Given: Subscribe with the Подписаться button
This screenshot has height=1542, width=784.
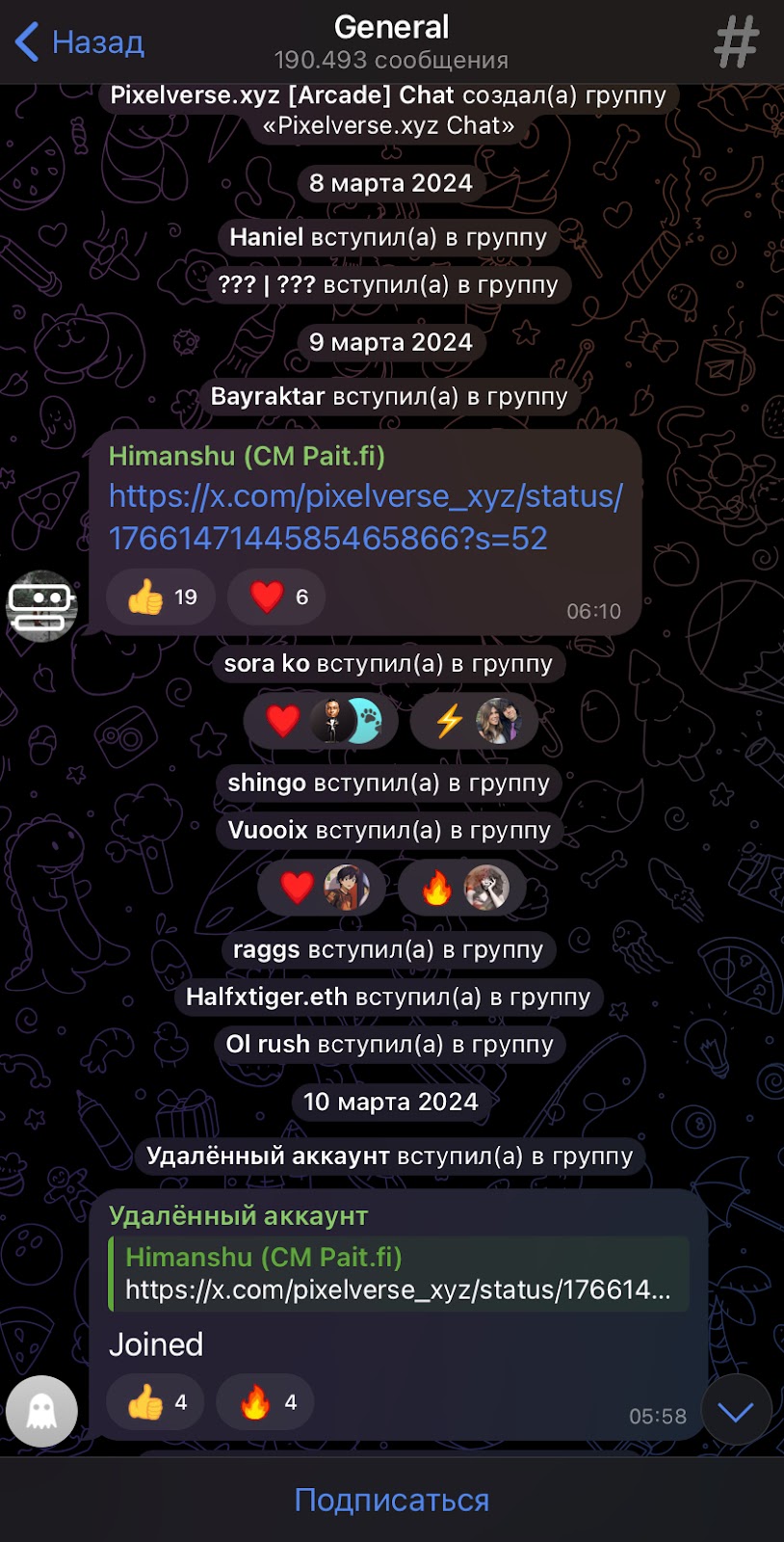Looking at the screenshot, I should point(391,1500).
